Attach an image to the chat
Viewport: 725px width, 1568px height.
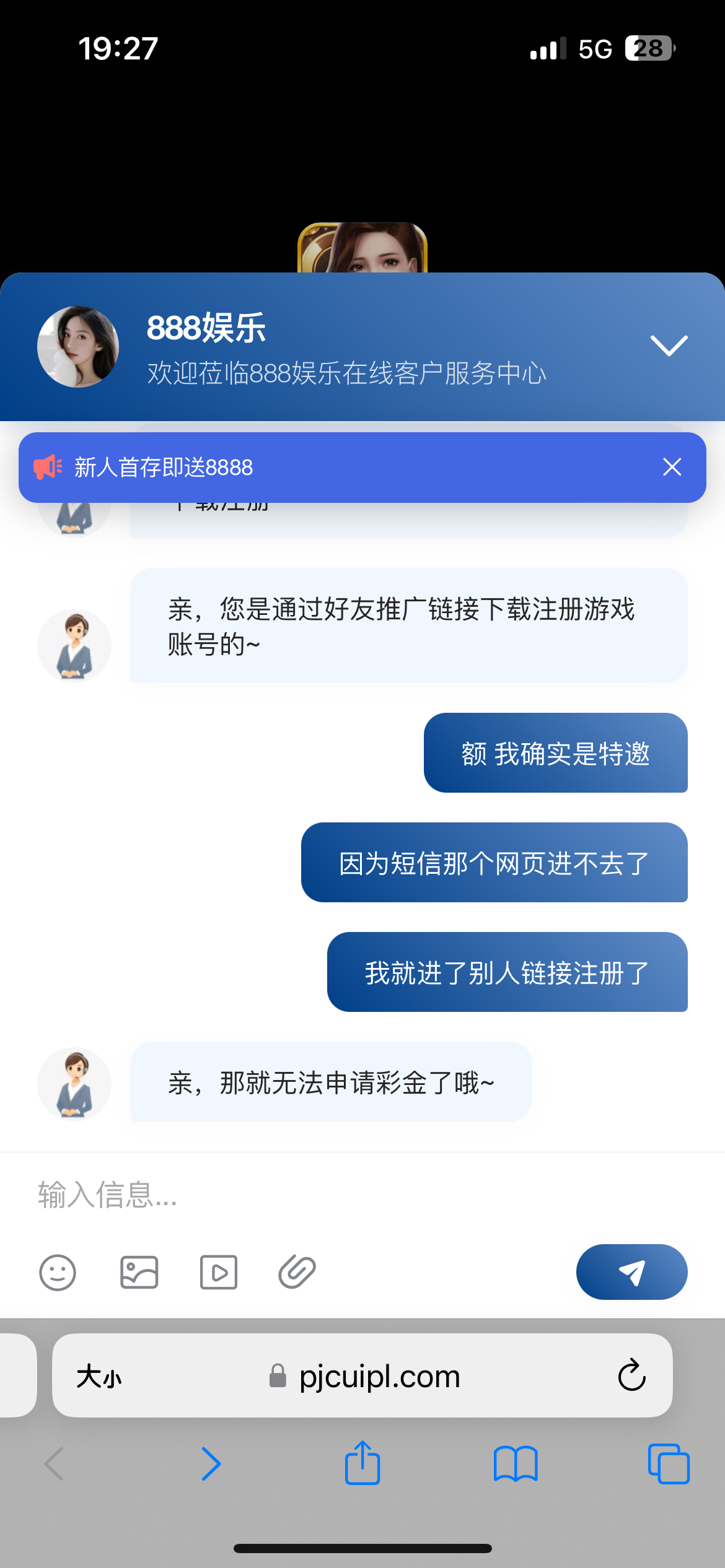coord(139,1273)
